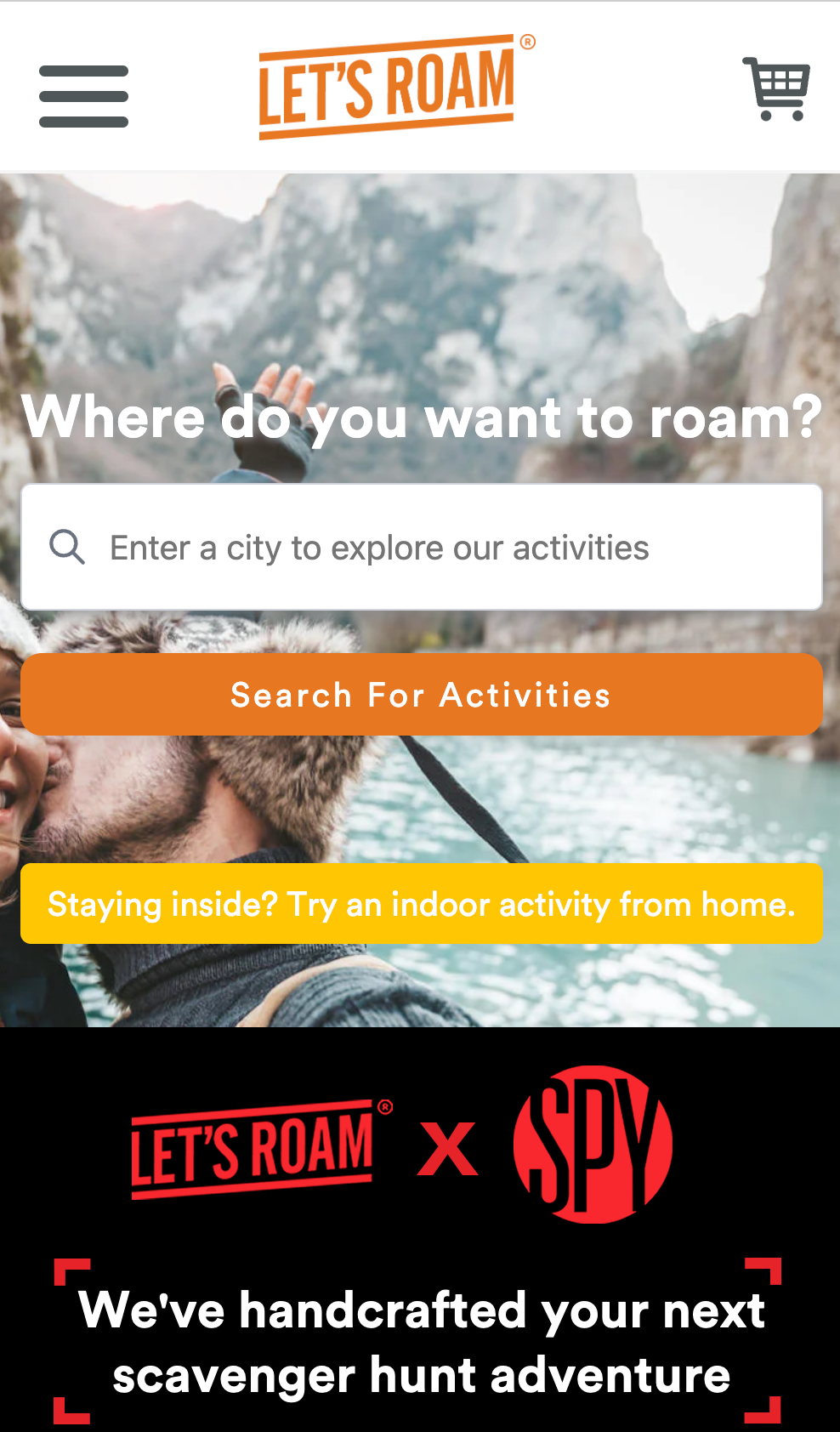Viewport: 840px width, 1432px height.
Task: Try an indoor activity from home
Action: click(x=422, y=904)
